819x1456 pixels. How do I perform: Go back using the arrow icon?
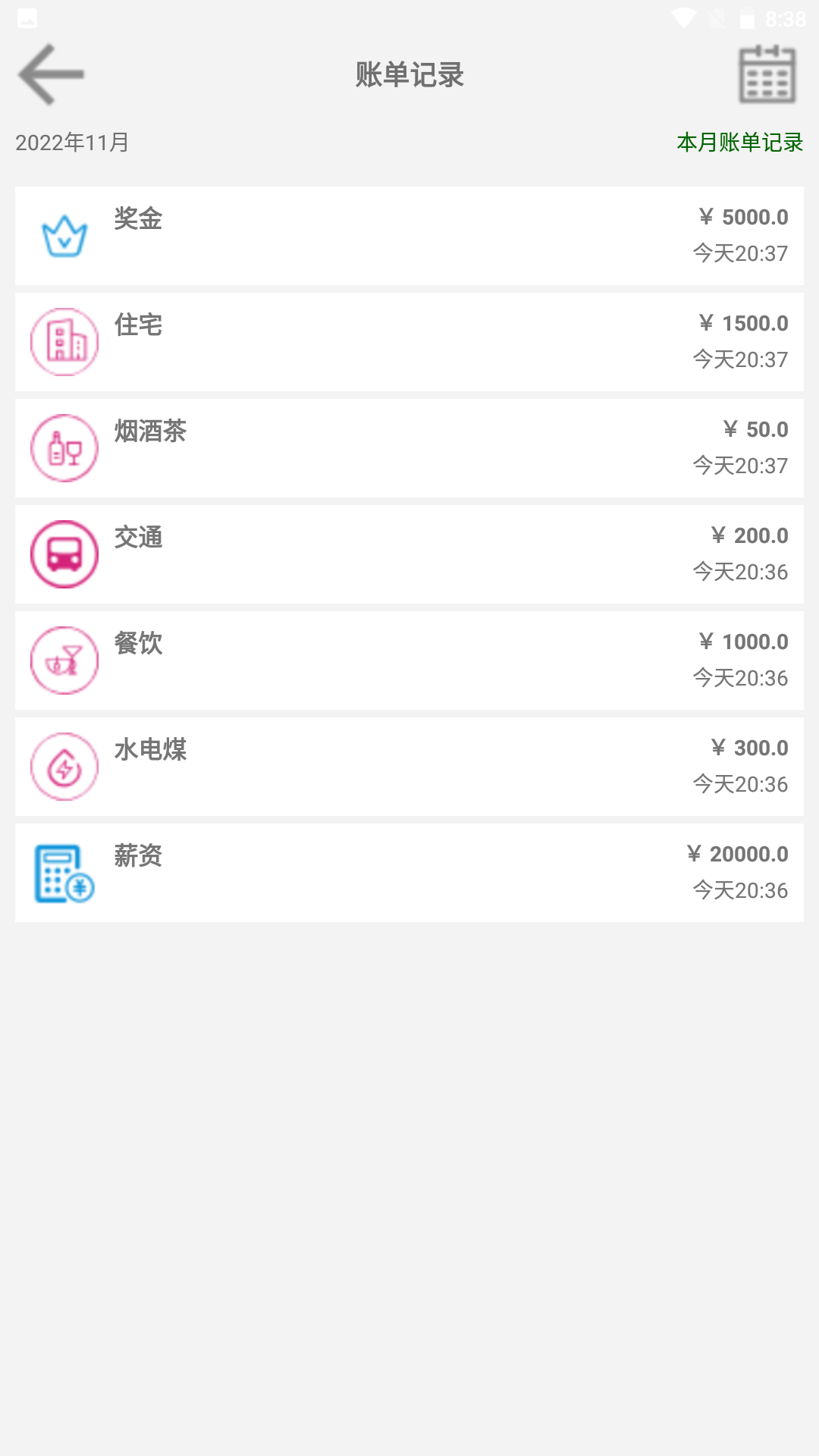click(51, 74)
